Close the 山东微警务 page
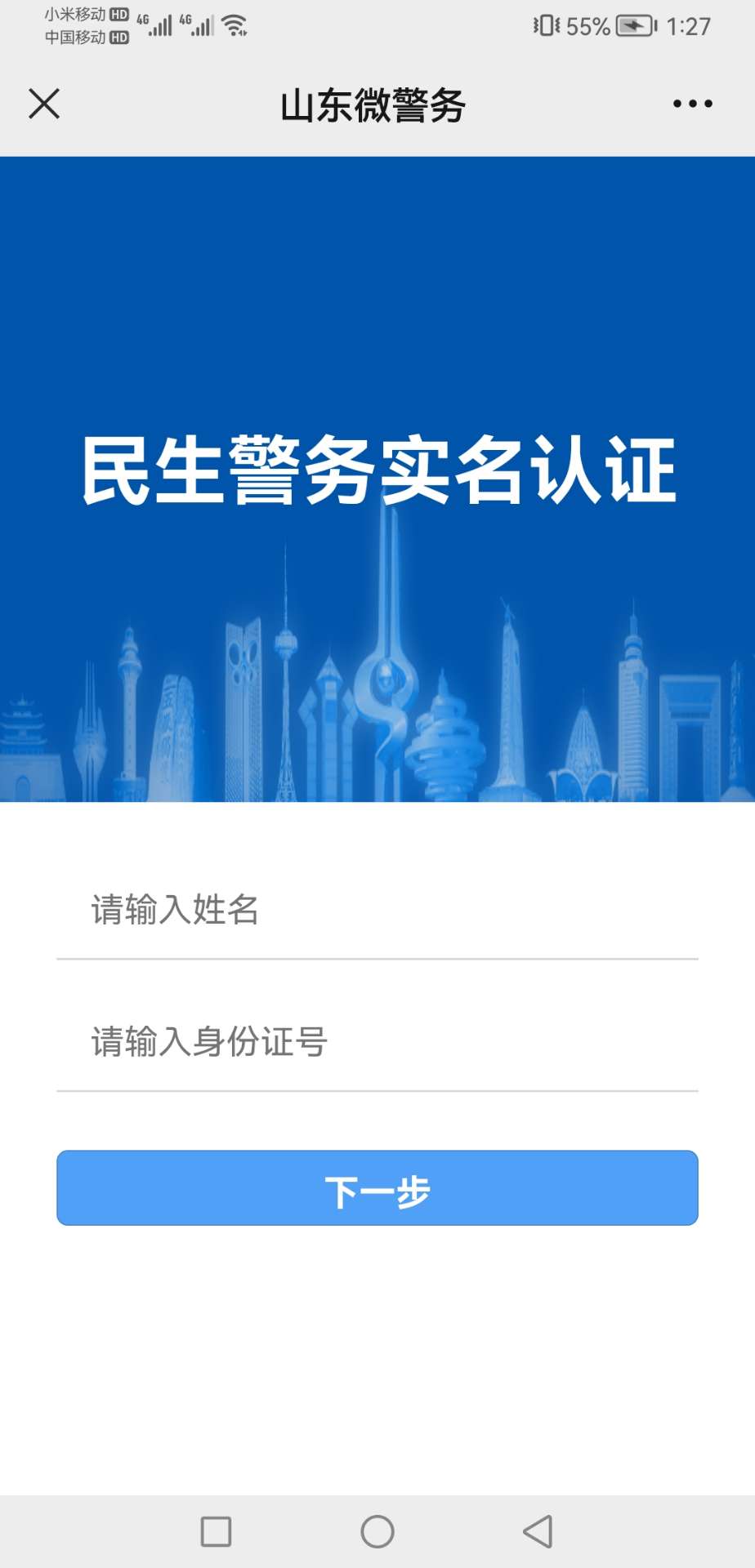The height and width of the screenshot is (1568, 755). coord(44,104)
